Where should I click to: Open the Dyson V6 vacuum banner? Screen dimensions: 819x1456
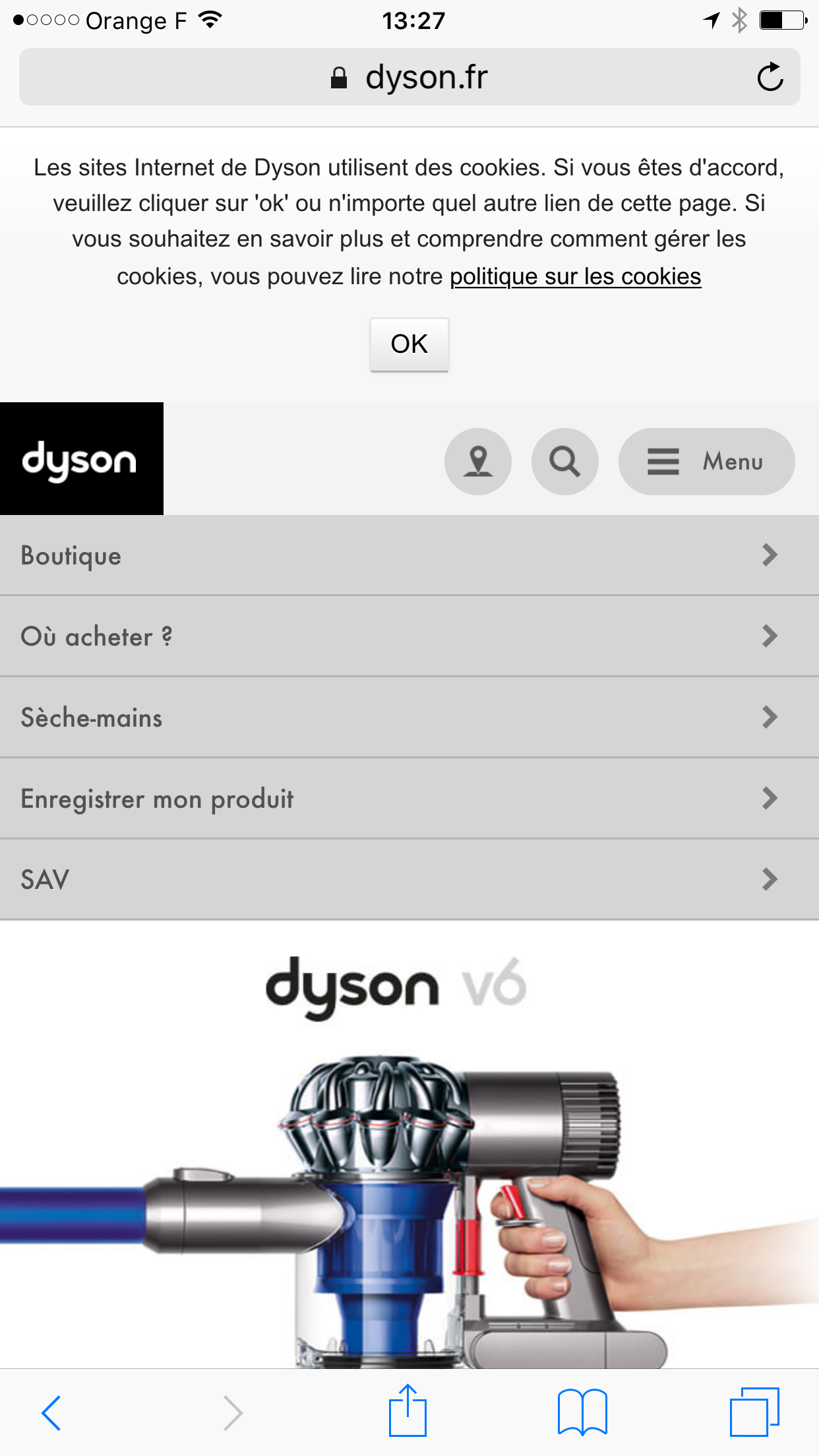(409, 1154)
